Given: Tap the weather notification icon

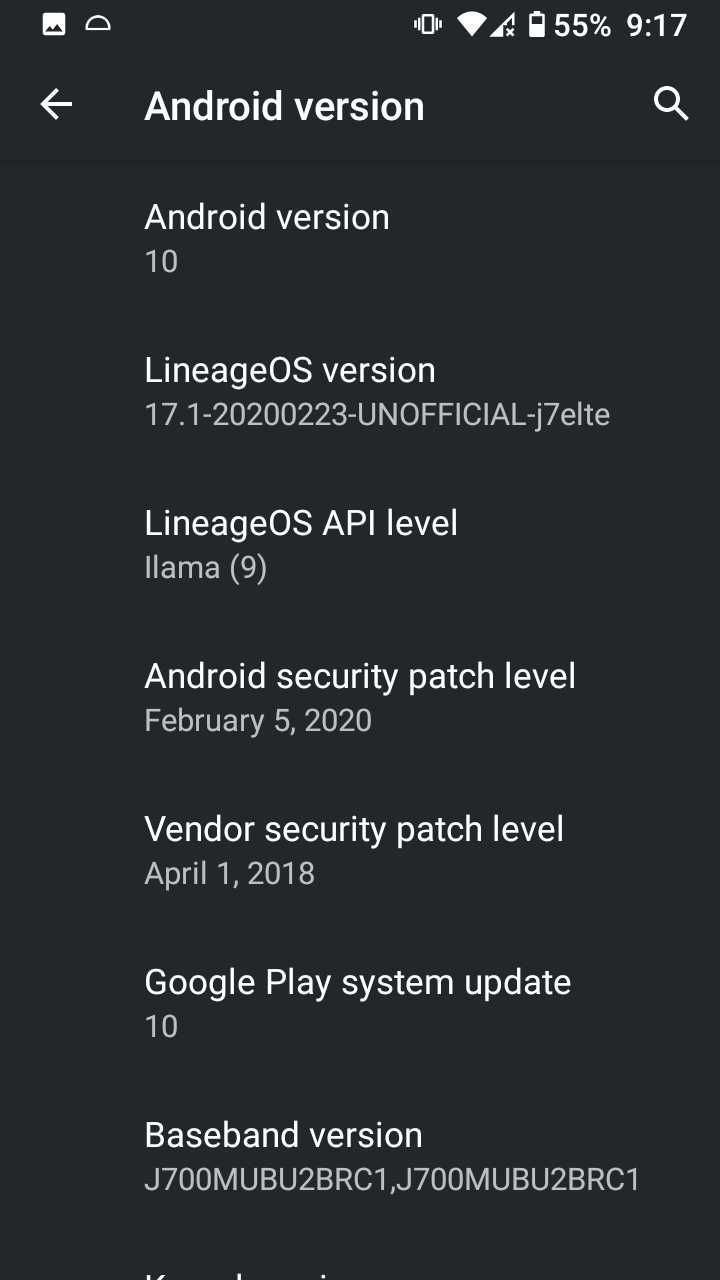Looking at the screenshot, I should 98,24.
